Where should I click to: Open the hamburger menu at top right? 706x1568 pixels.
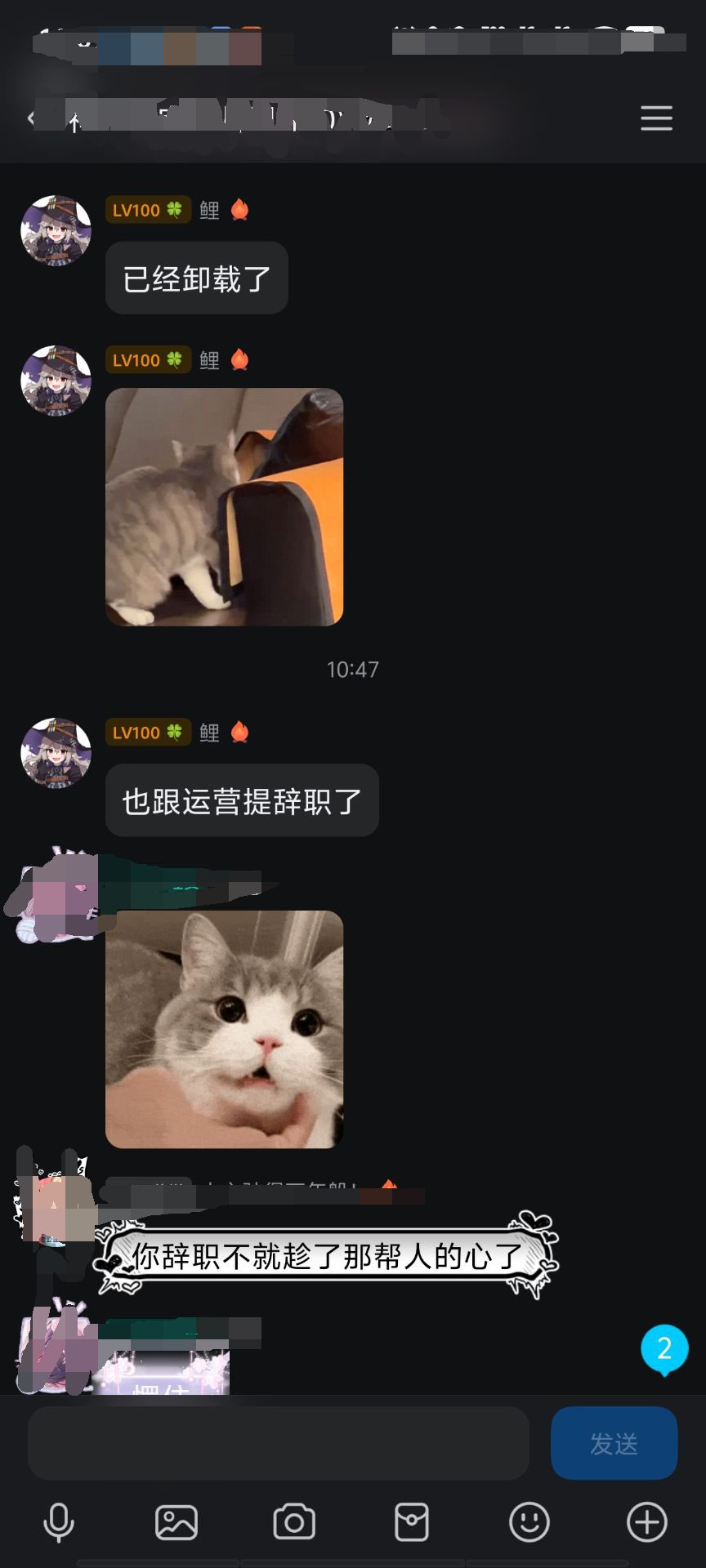656,118
